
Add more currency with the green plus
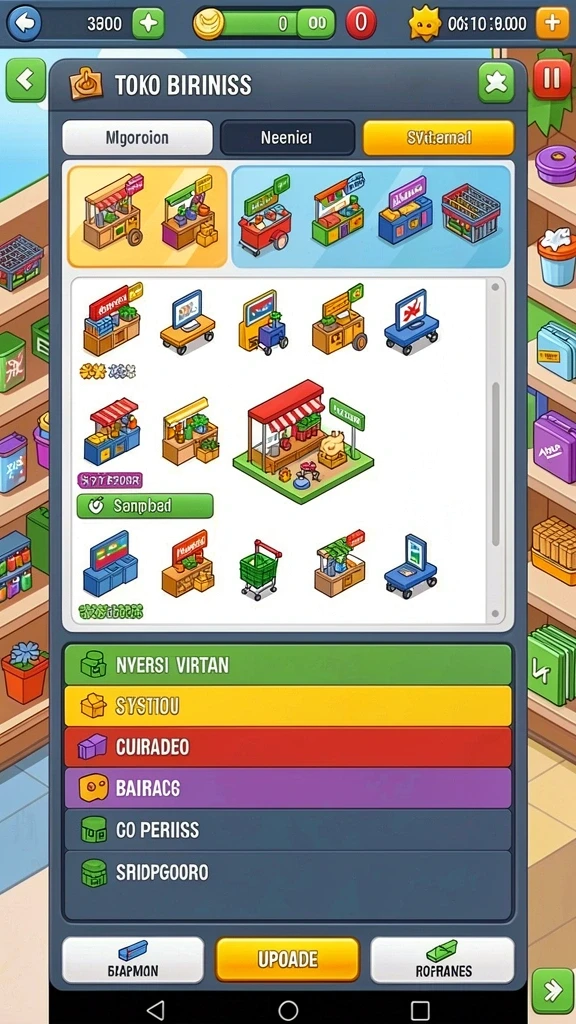click(148, 24)
